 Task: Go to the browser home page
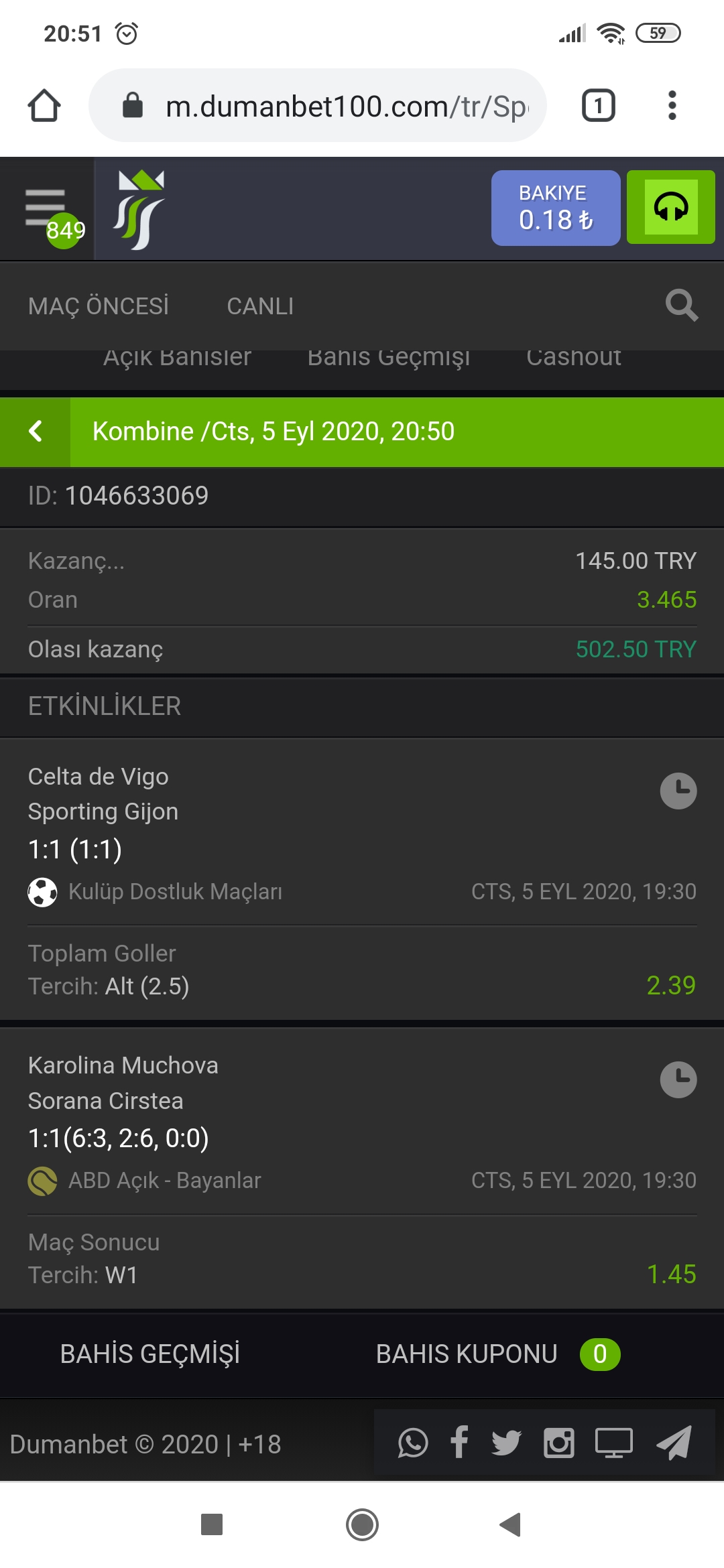coord(44,106)
